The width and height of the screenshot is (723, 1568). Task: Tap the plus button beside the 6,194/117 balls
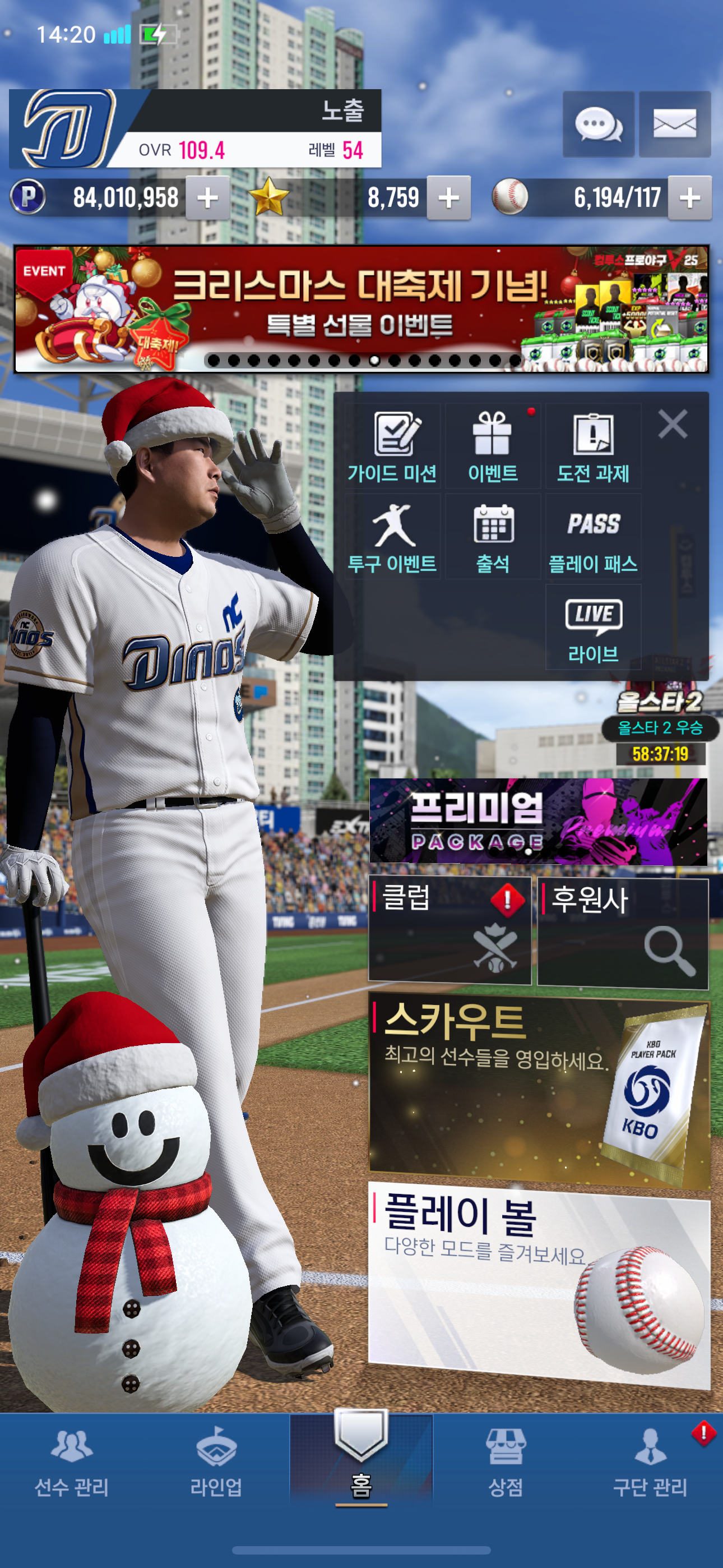(x=689, y=198)
